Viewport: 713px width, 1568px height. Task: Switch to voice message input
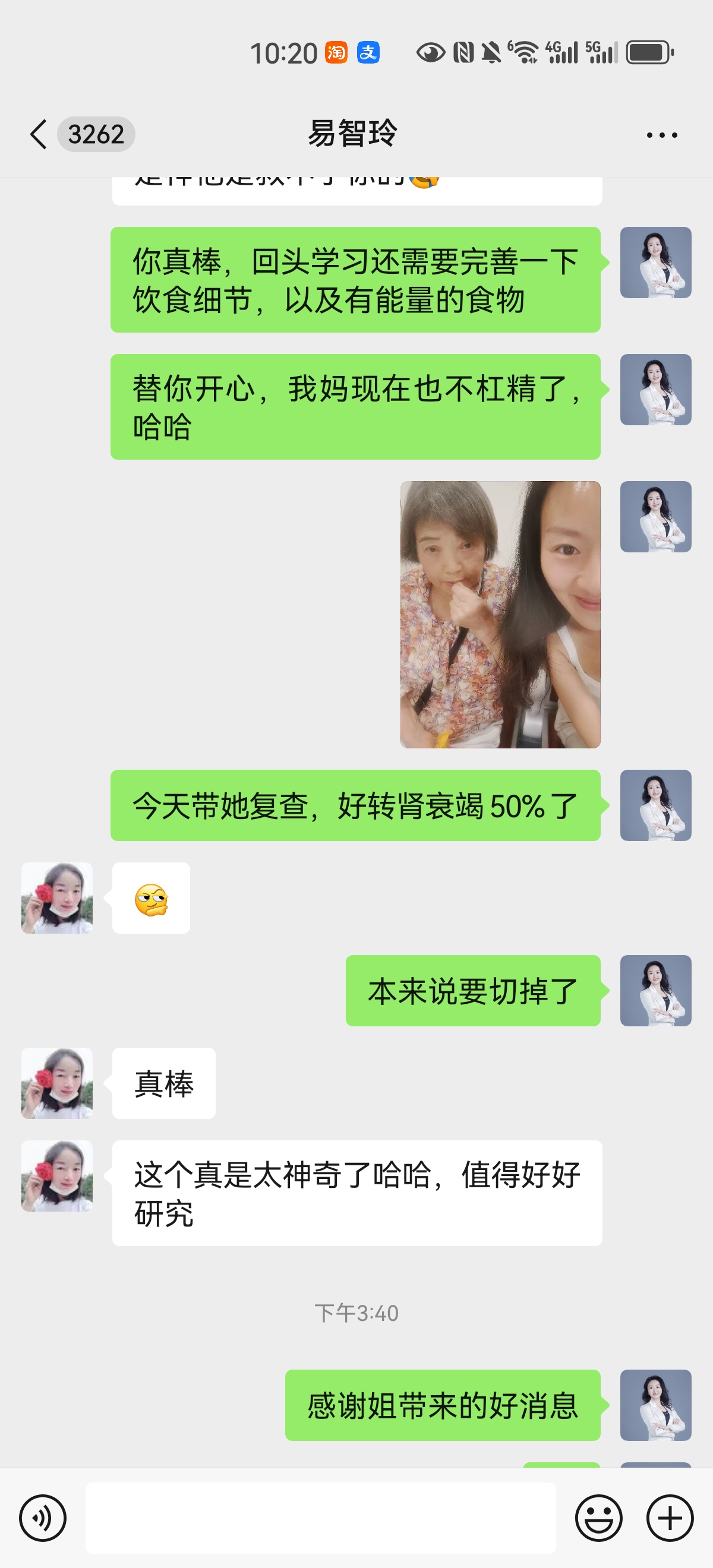pos(43,1518)
